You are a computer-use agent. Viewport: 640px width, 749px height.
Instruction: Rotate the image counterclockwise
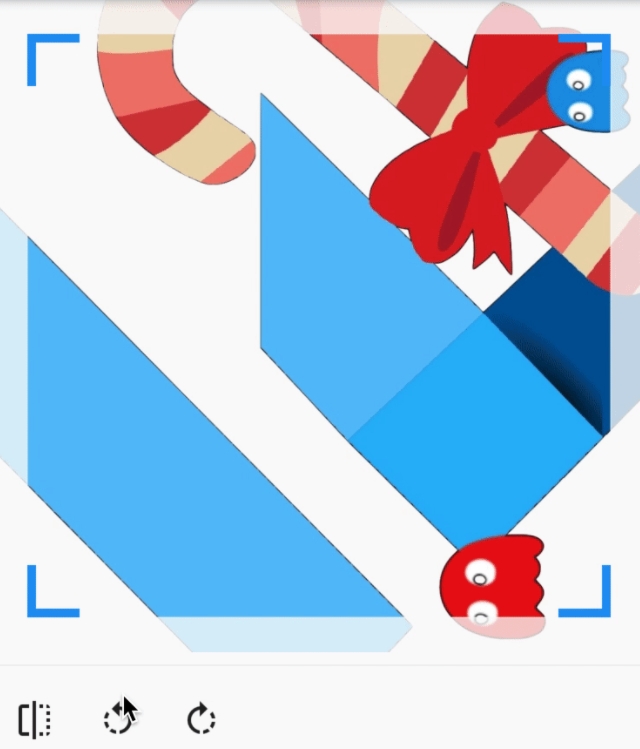[118, 719]
